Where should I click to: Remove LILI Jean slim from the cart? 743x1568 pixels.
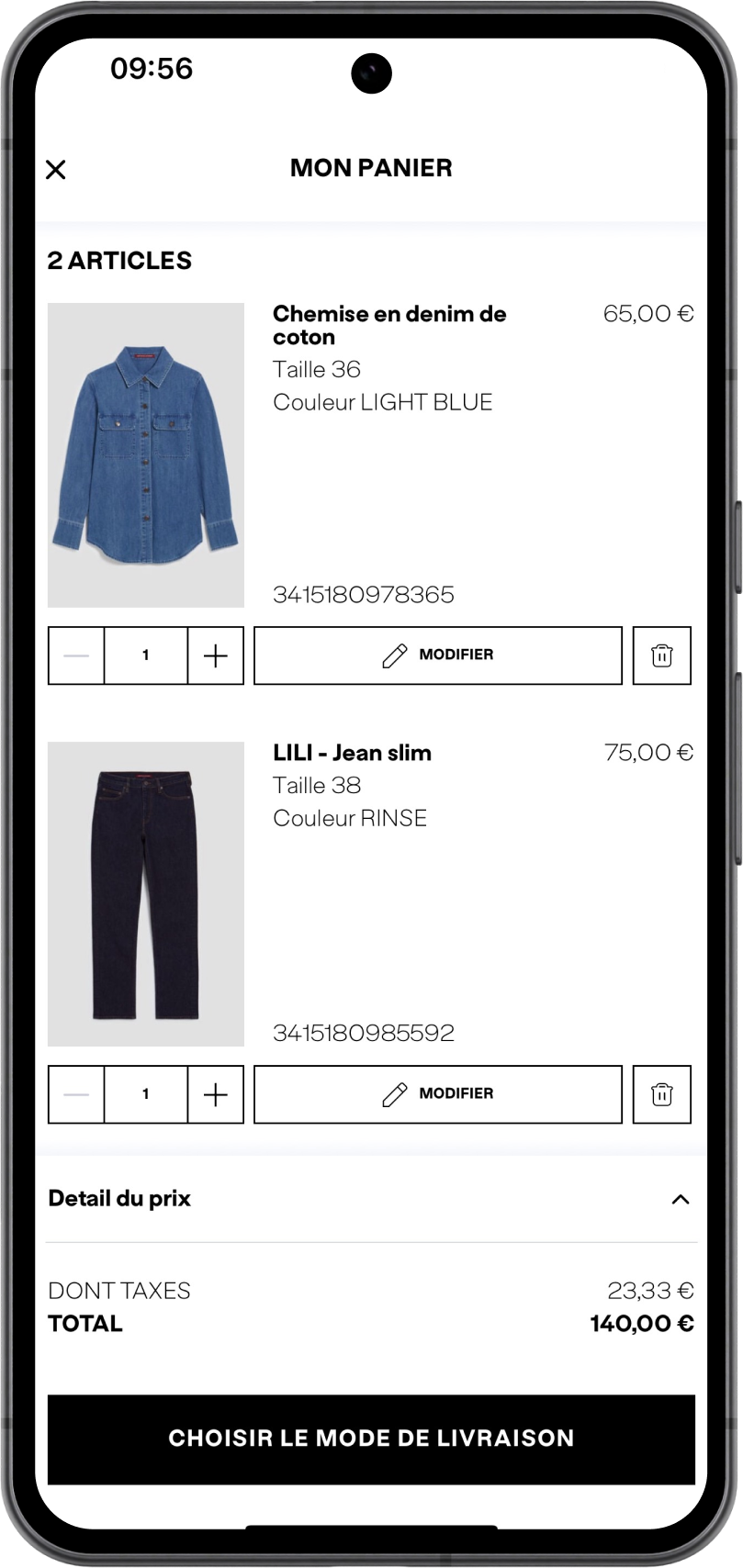pos(661,1094)
